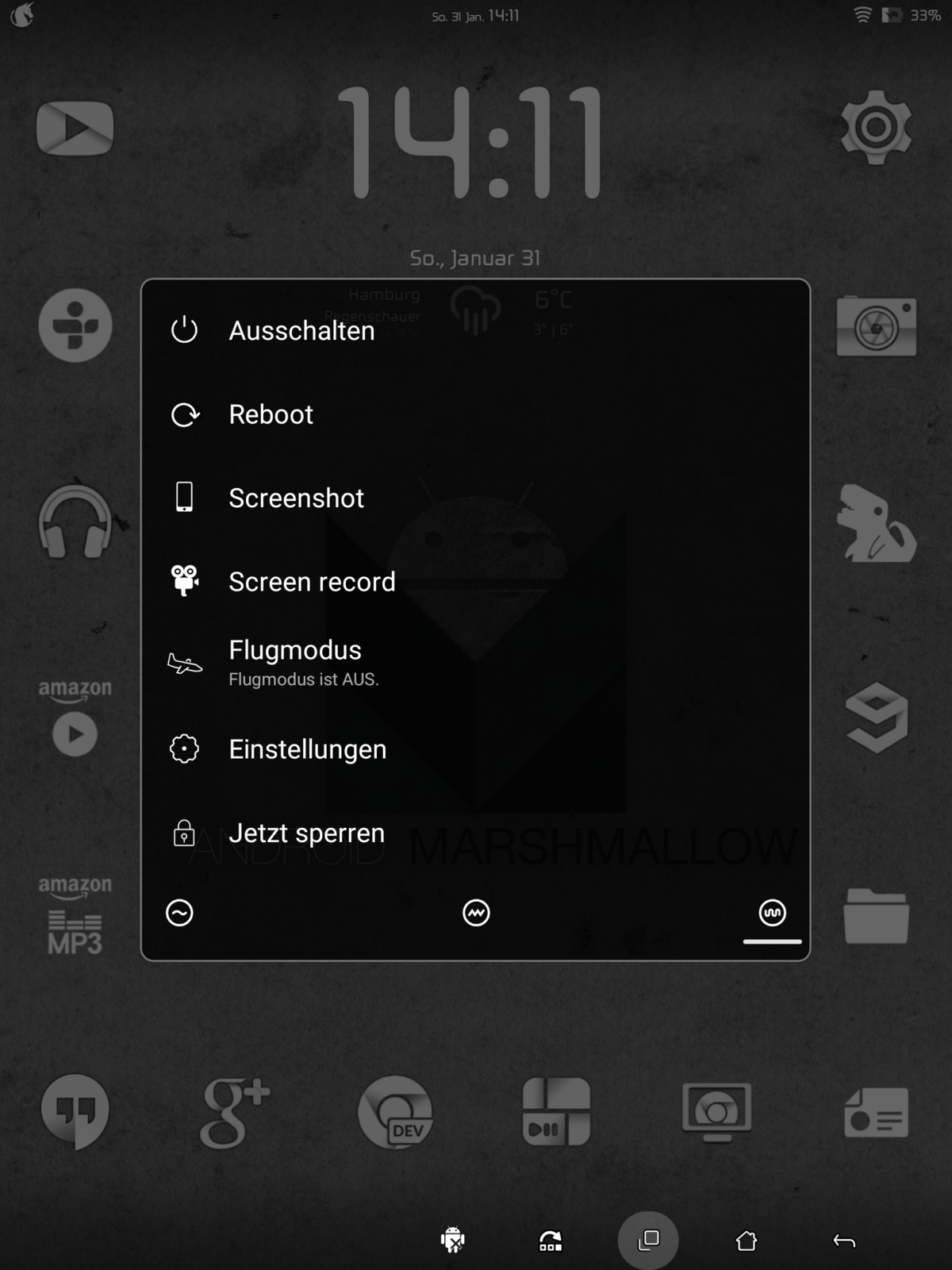This screenshot has width=952, height=1270.
Task: Start Screen record
Action: click(x=312, y=582)
